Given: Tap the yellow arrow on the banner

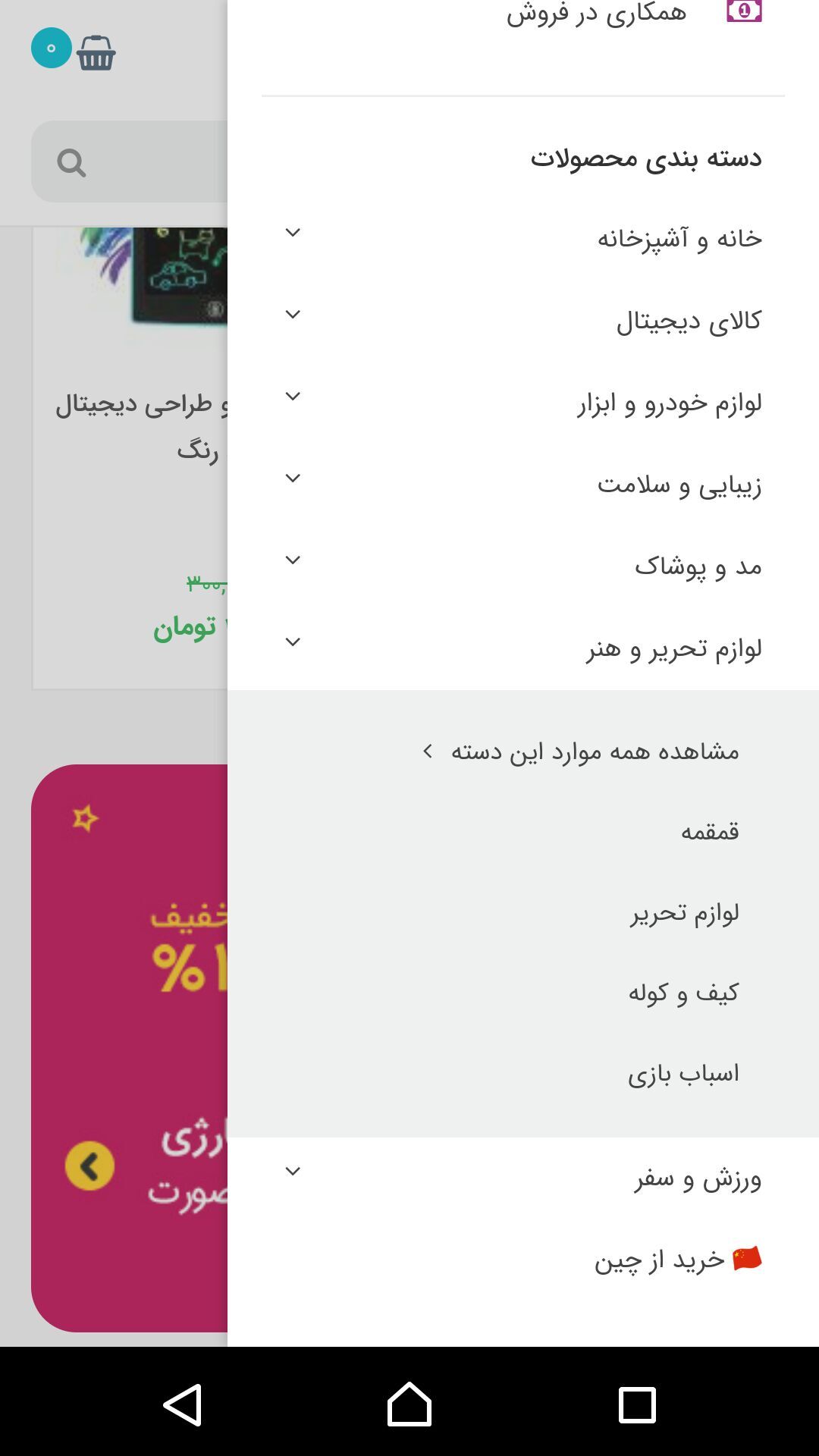Looking at the screenshot, I should [89, 1166].
